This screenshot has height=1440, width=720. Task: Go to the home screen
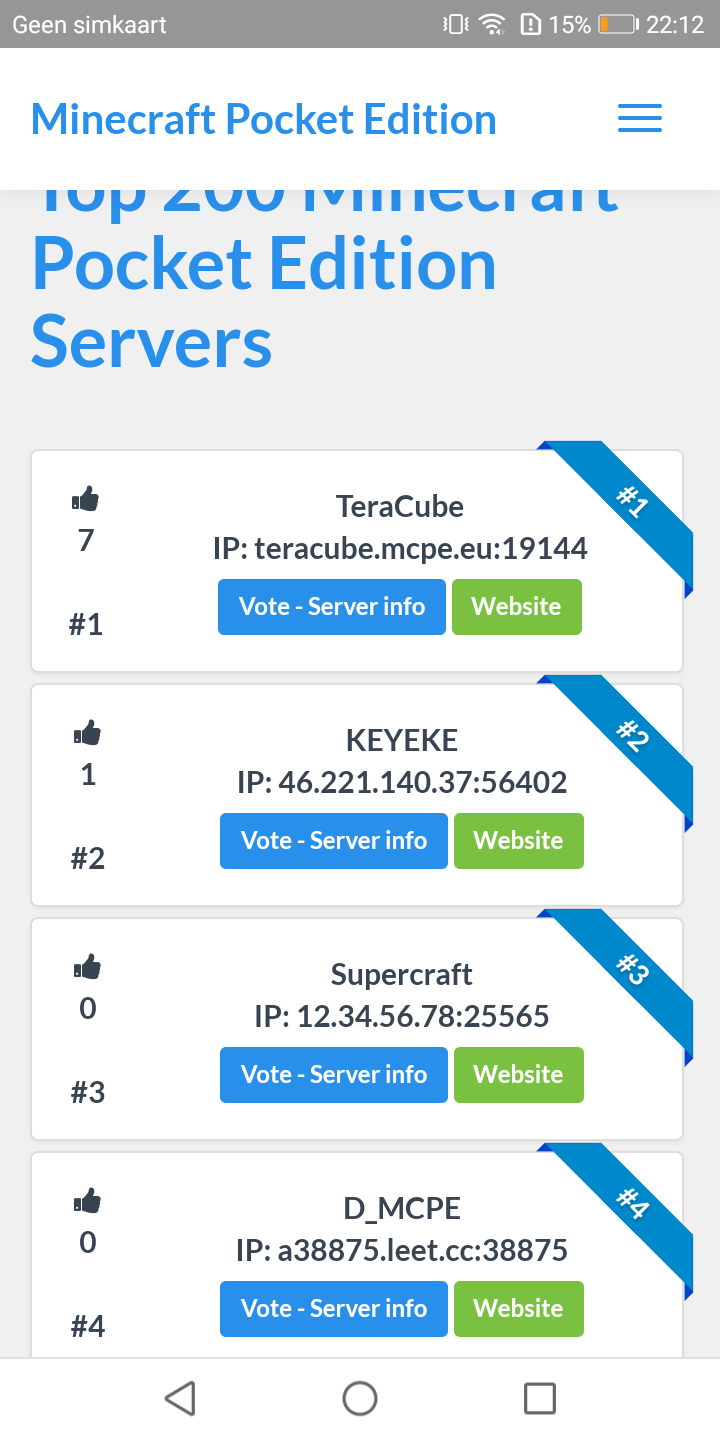[x=360, y=1398]
